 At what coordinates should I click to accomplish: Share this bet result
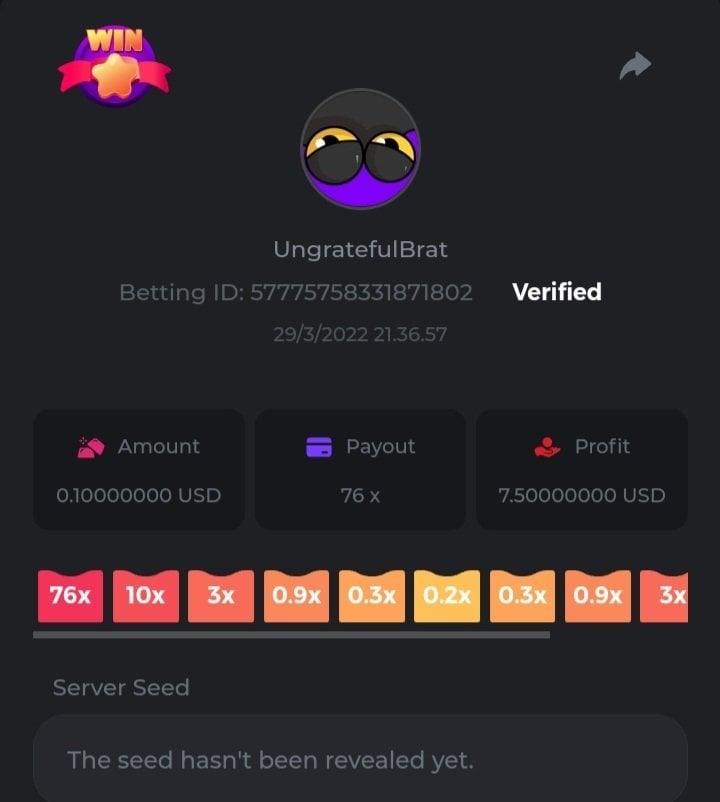635,66
